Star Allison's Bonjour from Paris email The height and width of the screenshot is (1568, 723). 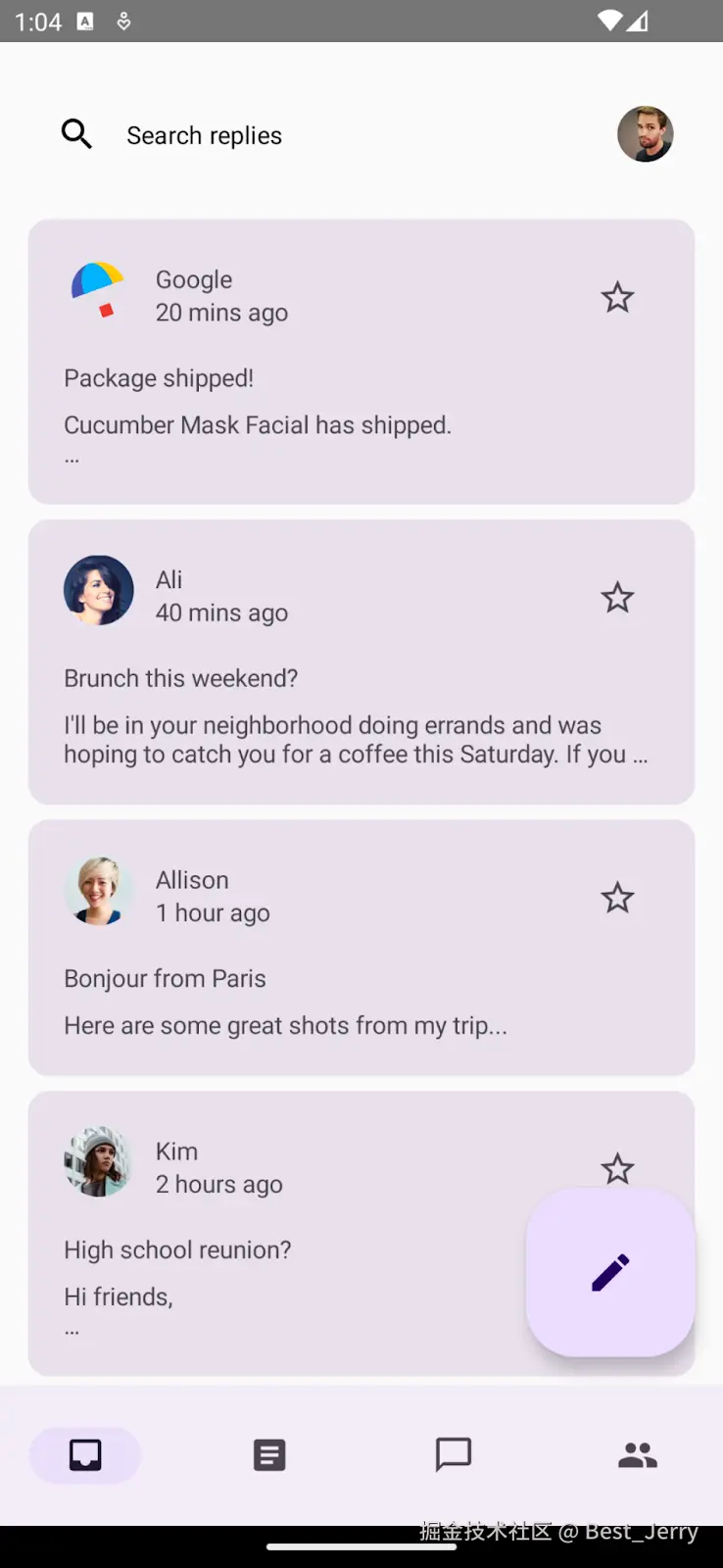coord(617,897)
